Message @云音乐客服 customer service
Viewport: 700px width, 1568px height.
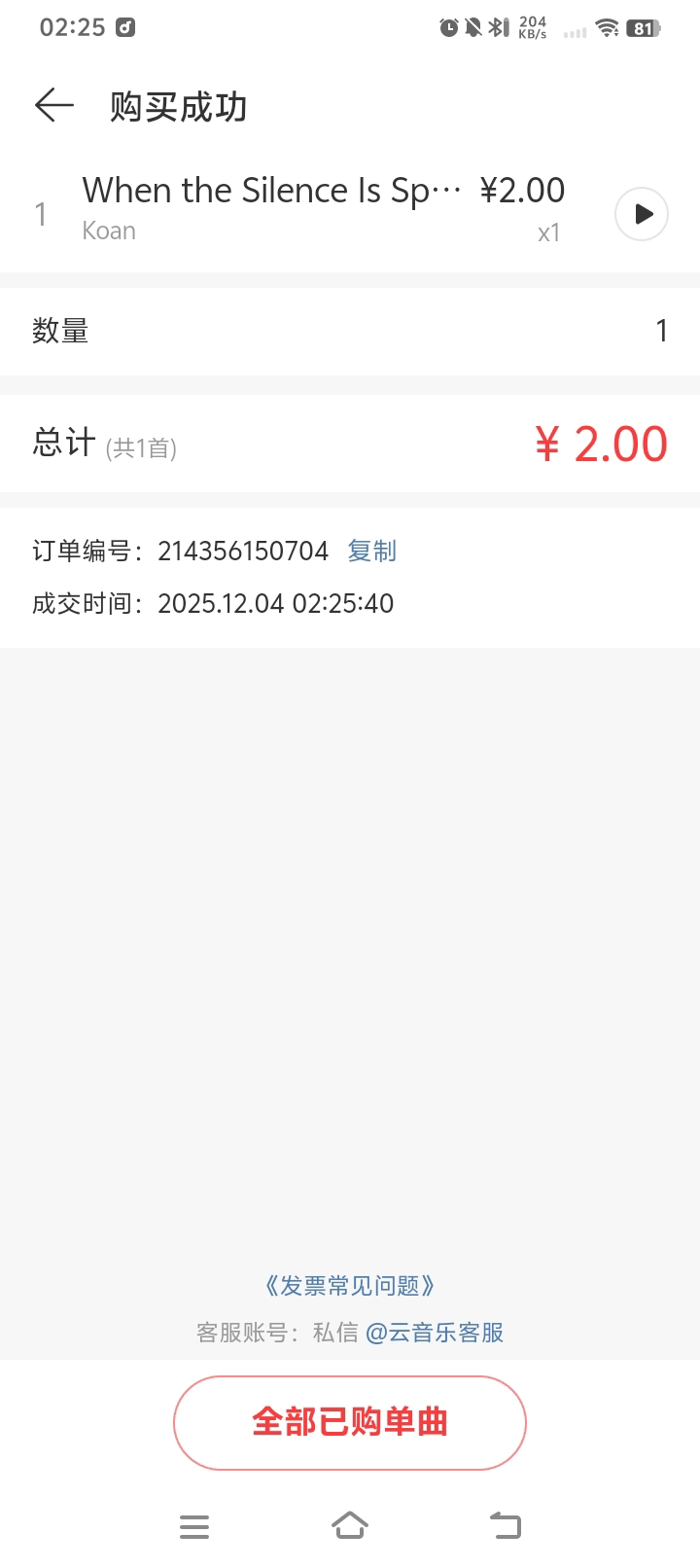(435, 1333)
